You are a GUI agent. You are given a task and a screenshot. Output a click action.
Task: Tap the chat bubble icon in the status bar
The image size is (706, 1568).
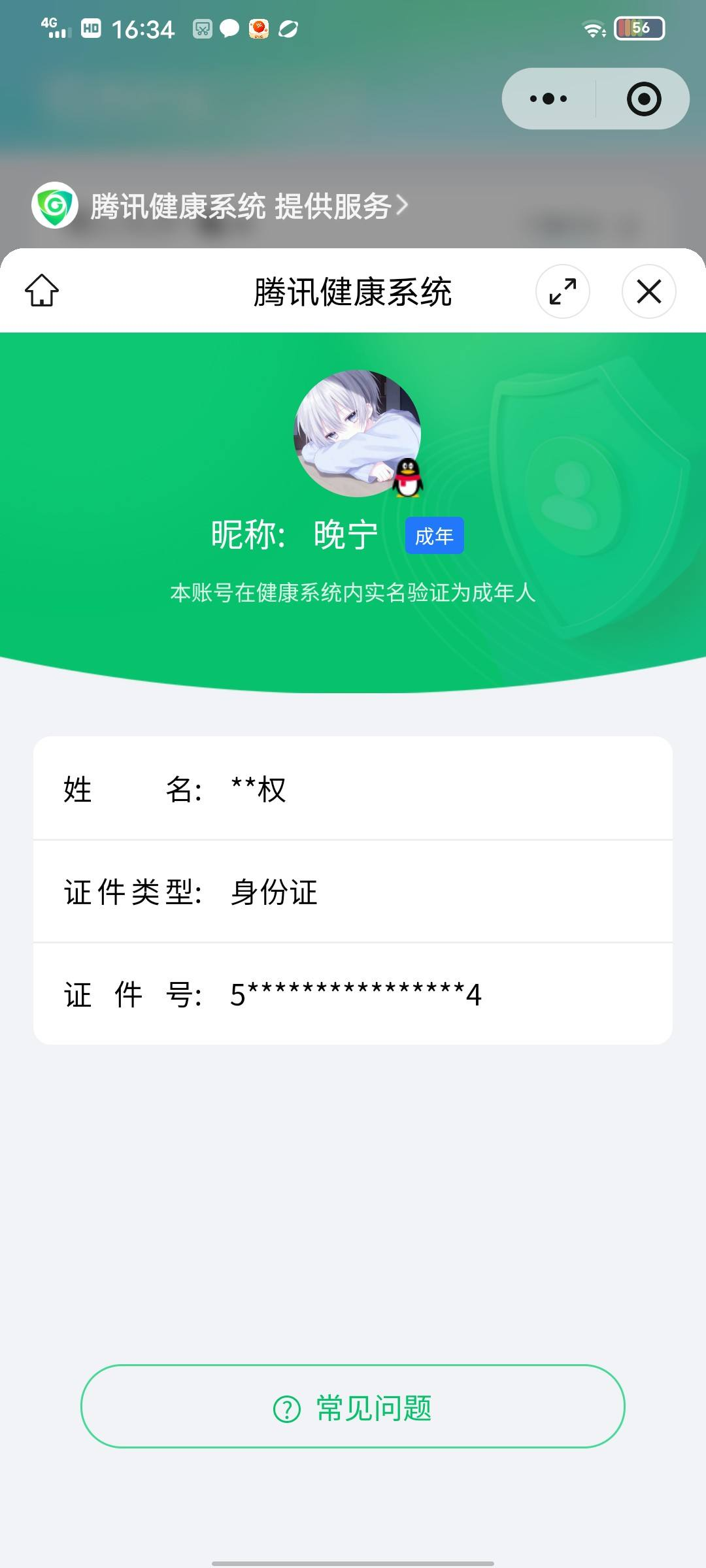pos(228,27)
